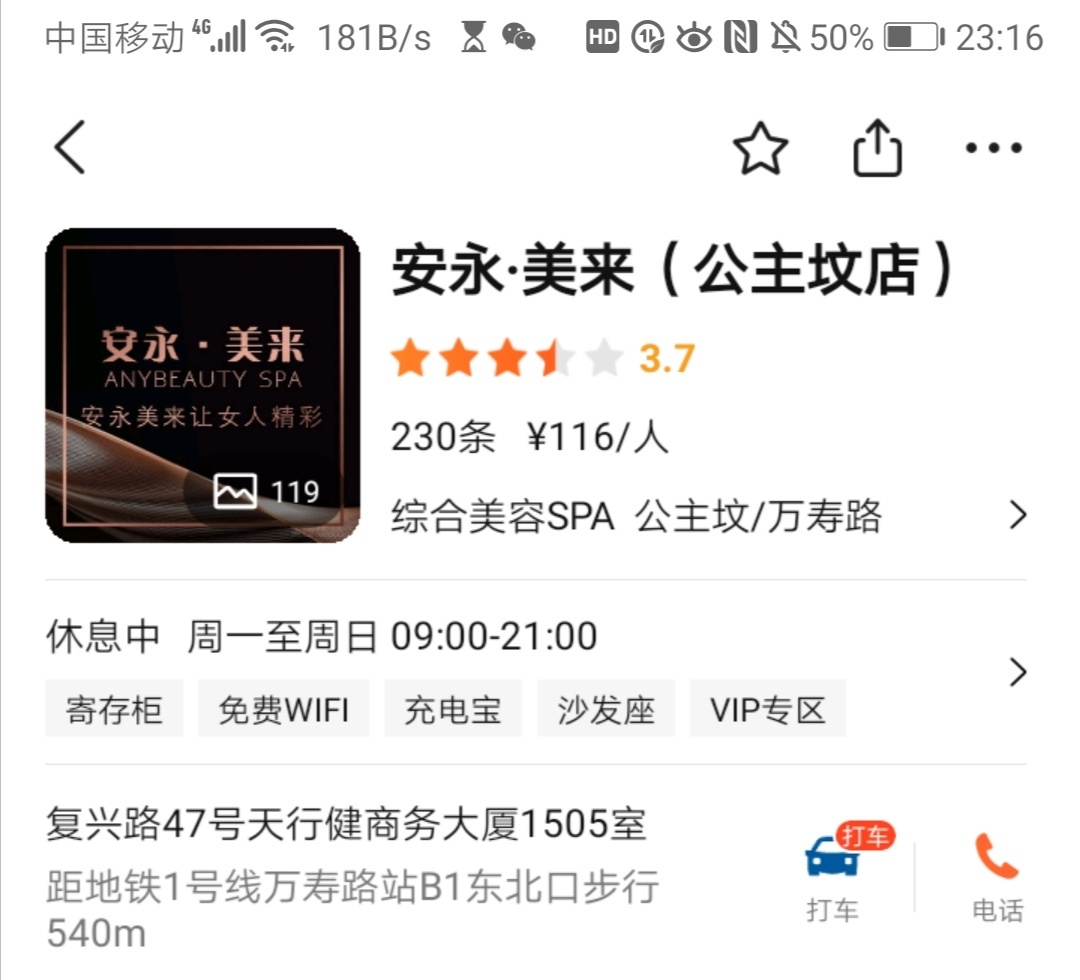This screenshot has width=1080, height=980.
Task: Open the address 复兴路47号 on the map
Action: click(347, 827)
